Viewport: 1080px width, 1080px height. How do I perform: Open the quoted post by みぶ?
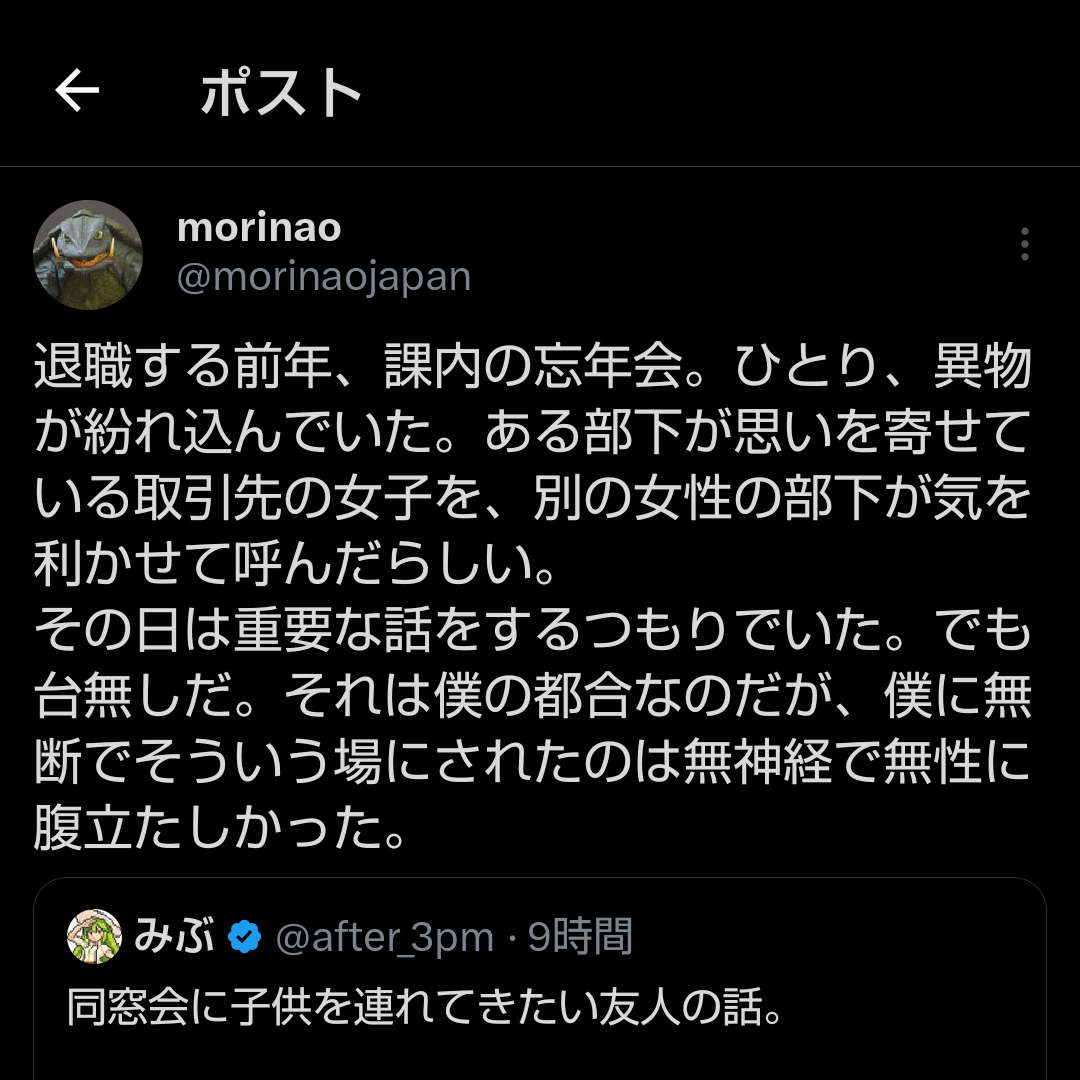coord(540,1008)
